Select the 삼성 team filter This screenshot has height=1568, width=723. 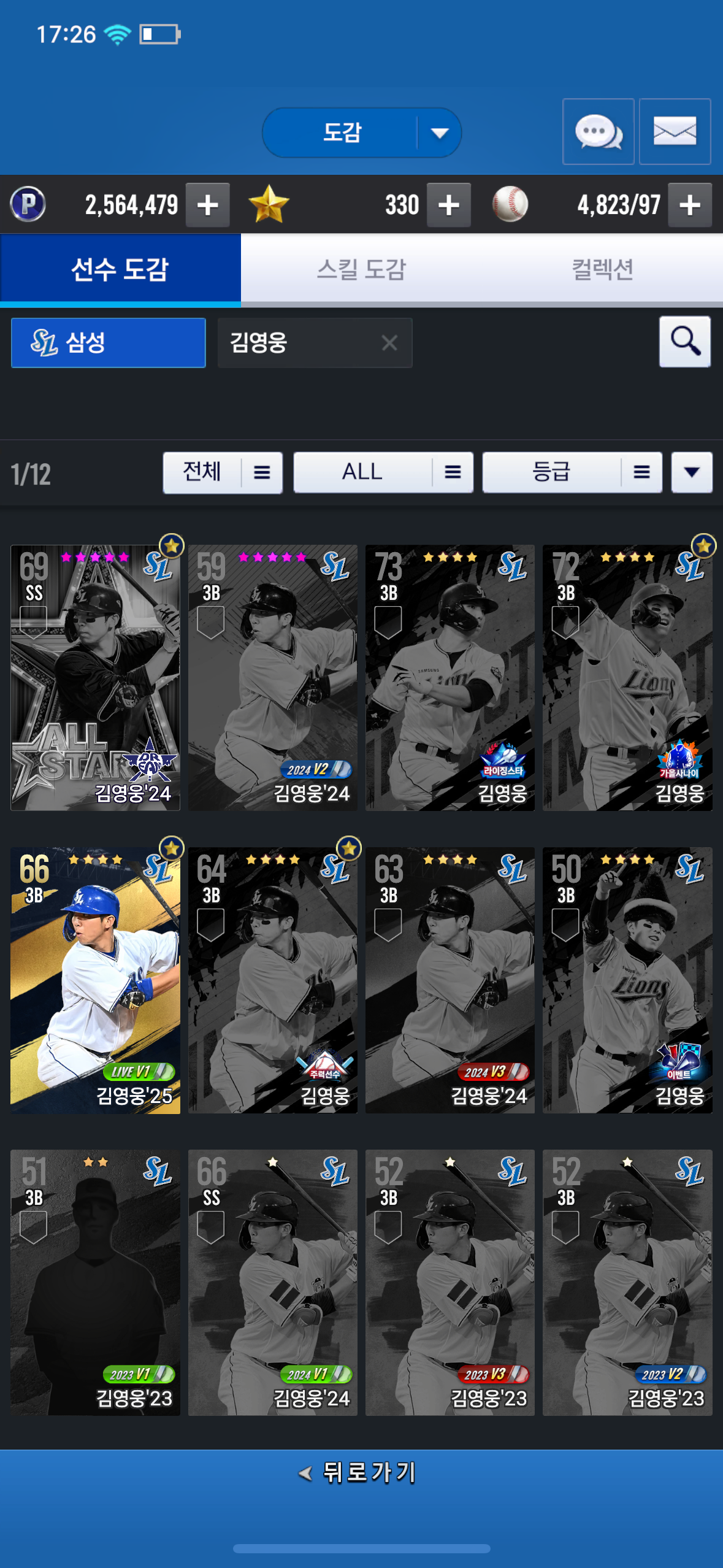tap(109, 342)
